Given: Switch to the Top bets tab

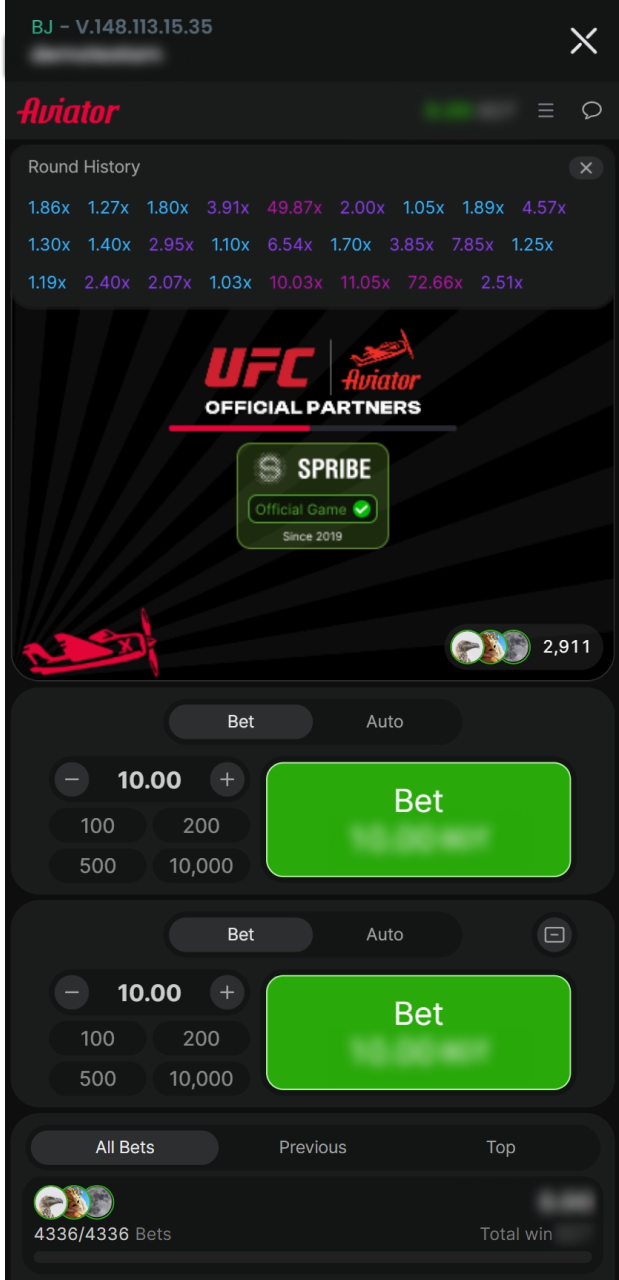Looking at the screenshot, I should pyautogui.click(x=501, y=1148).
